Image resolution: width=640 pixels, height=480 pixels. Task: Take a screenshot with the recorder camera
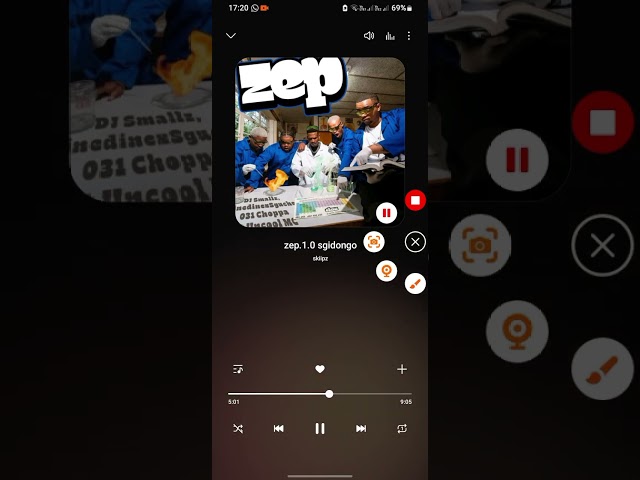point(374,241)
